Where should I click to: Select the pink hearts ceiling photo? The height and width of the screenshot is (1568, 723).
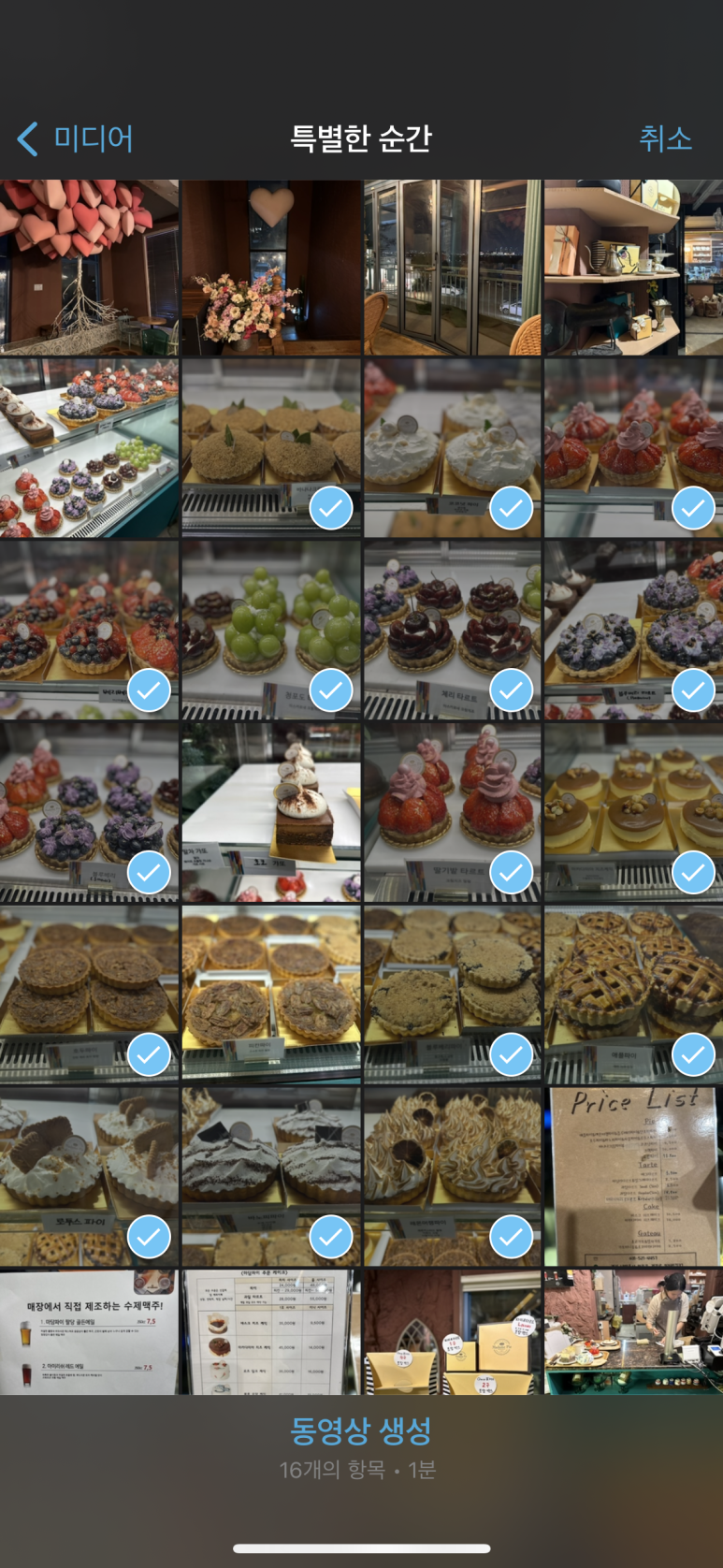(89, 267)
